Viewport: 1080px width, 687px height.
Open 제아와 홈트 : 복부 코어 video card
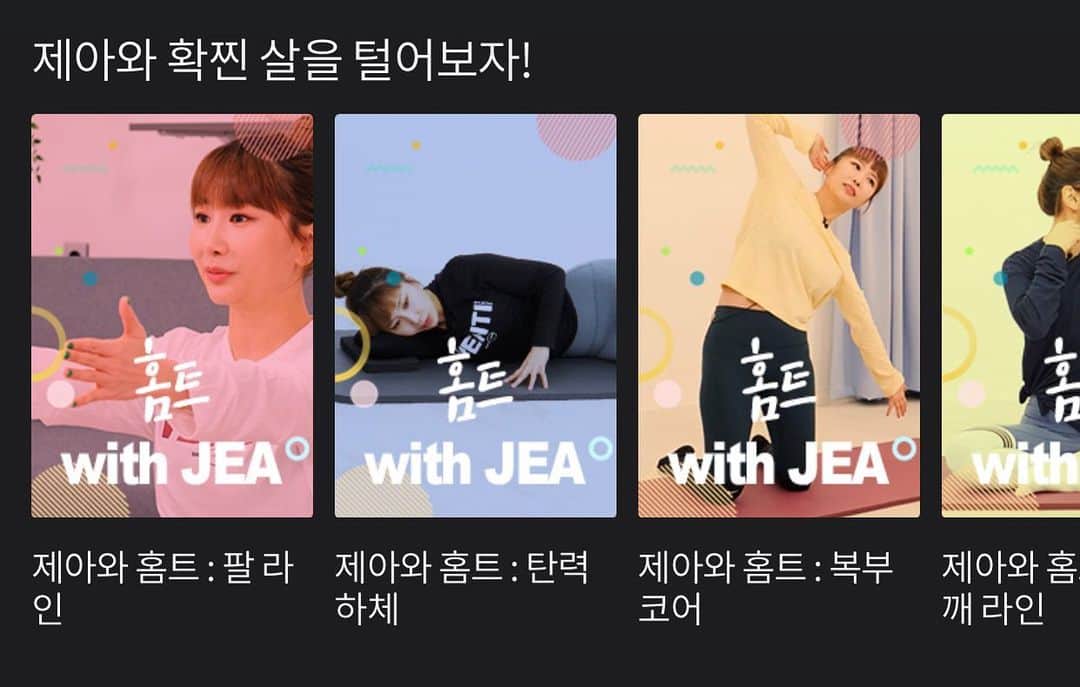[779, 316]
